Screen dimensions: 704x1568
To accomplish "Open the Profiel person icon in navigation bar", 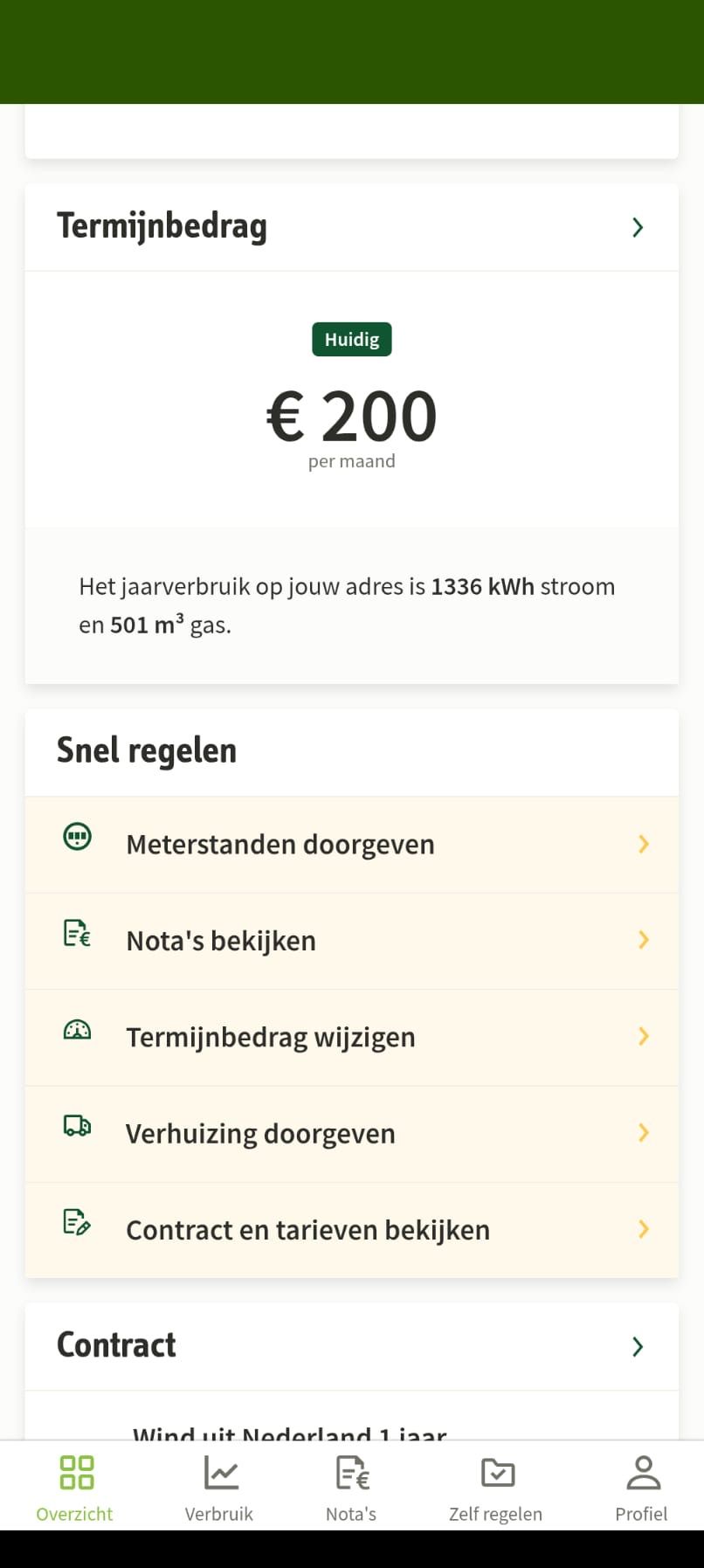I will pos(641,1473).
